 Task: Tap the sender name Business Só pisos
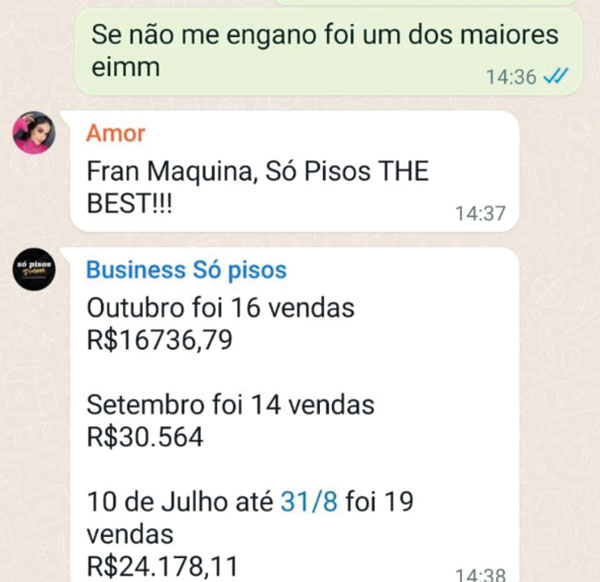tap(186, 270)
